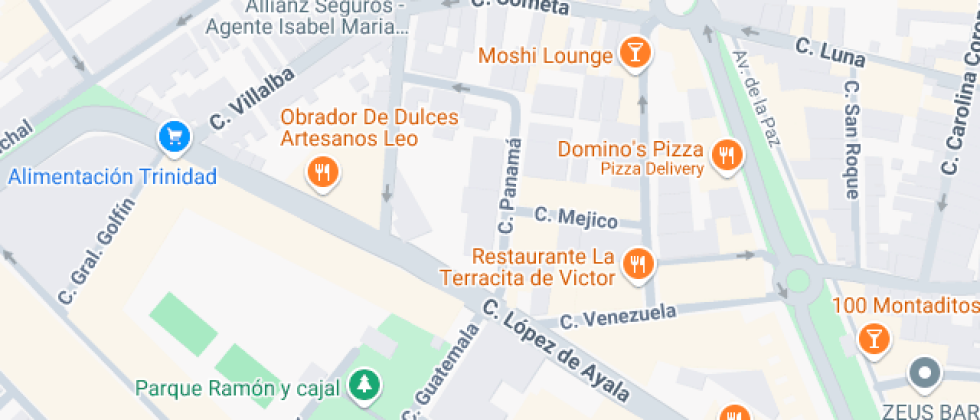The image size is (980, 420).
Task: Open Moshi Lounge map pin
Action: pyautogui.click(x=633, y=53)
